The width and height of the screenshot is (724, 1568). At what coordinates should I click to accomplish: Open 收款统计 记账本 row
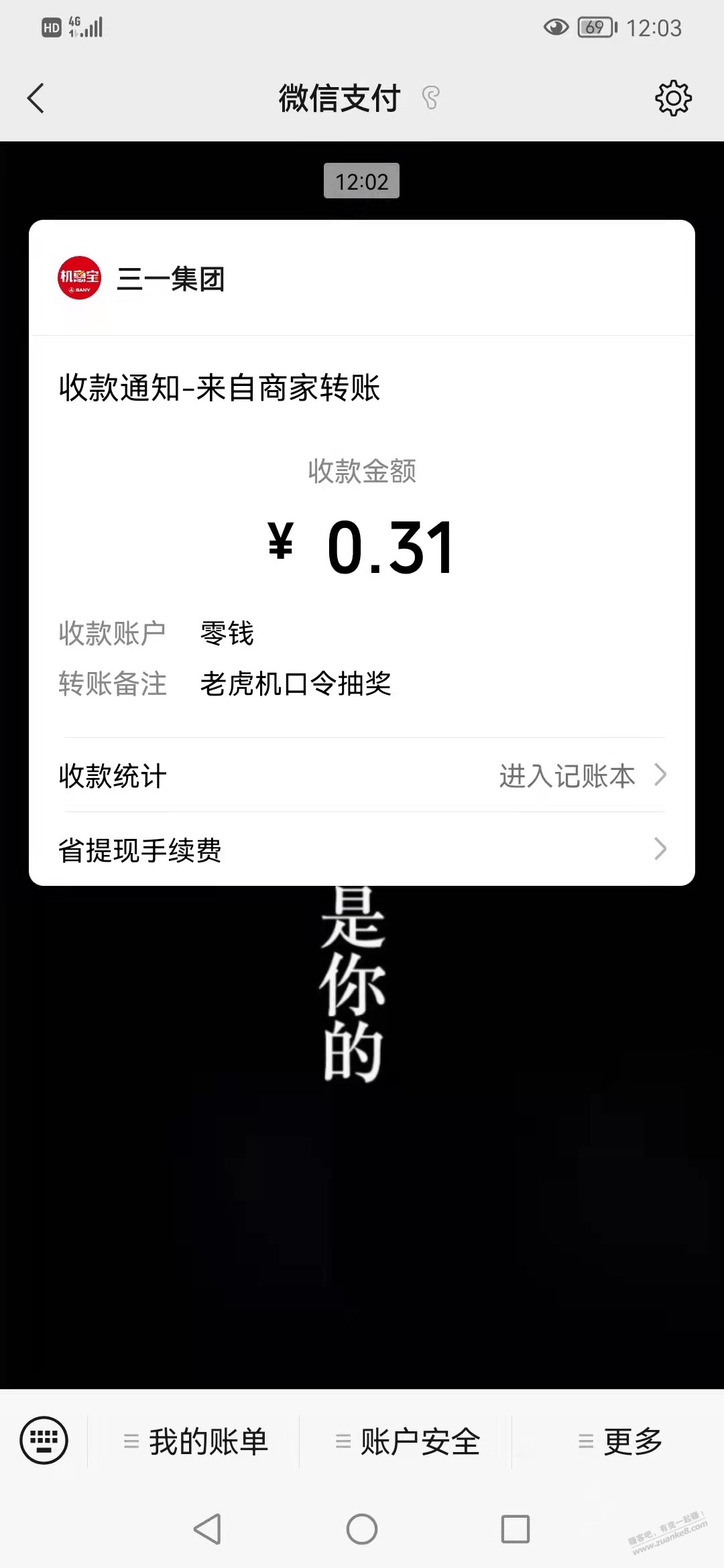pos(362,775)
